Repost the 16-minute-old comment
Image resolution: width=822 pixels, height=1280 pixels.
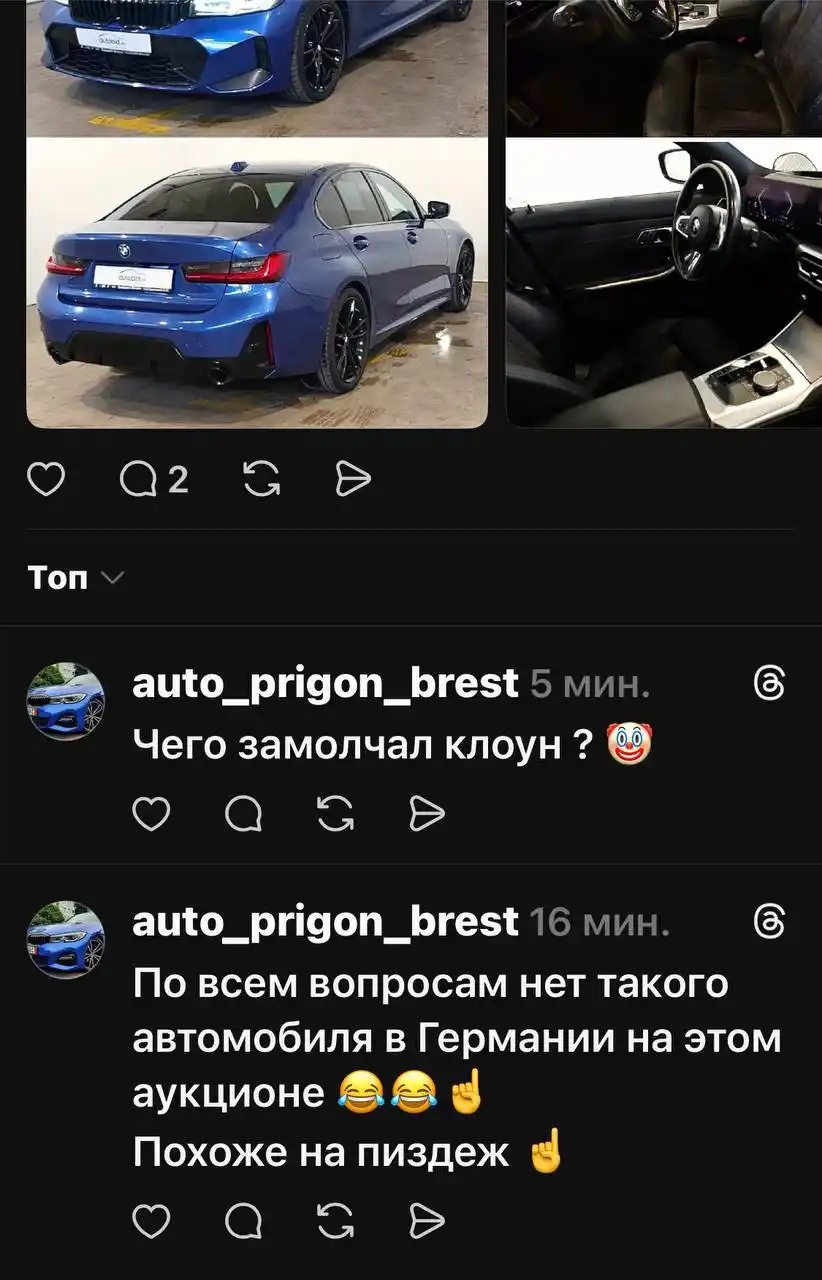click(x=334, y=1222)
